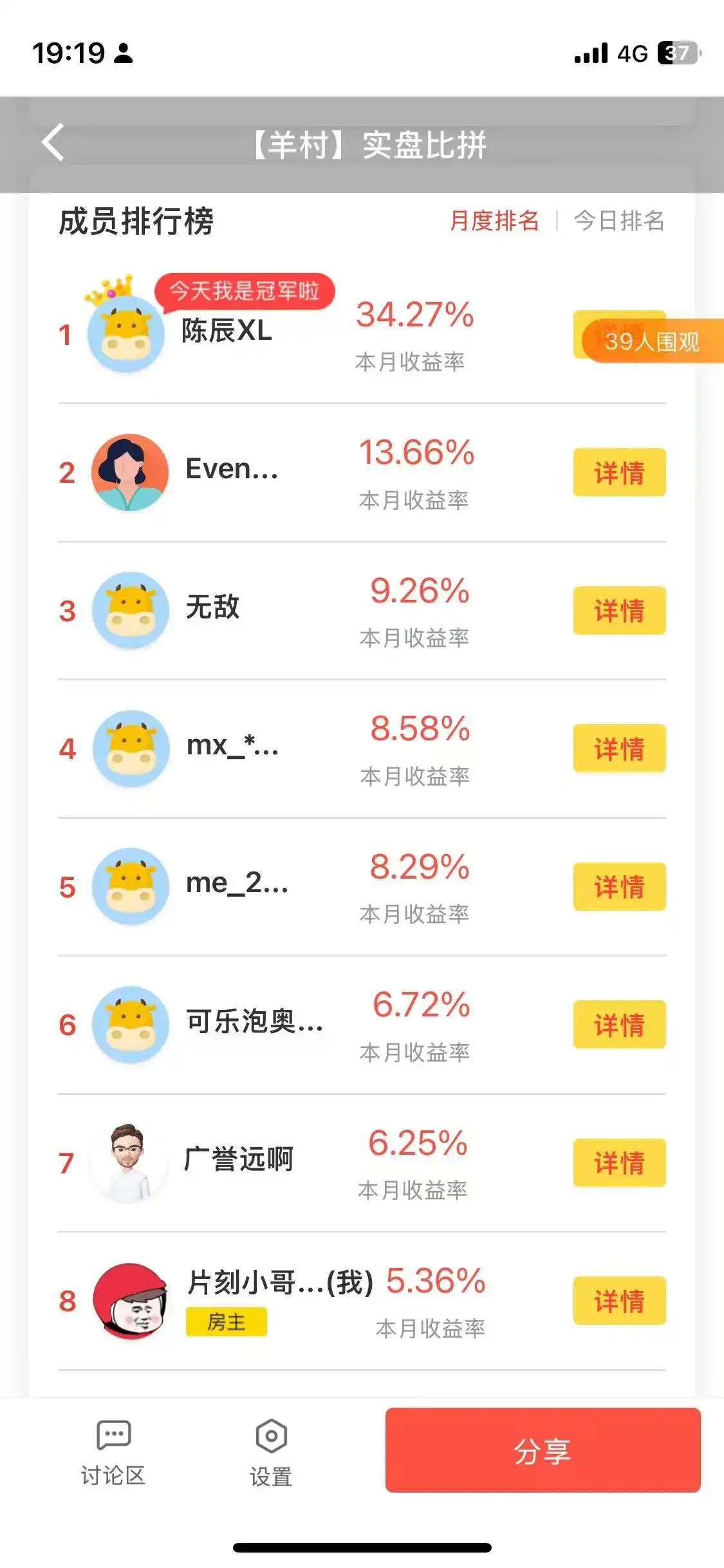
Task: Tap the 分享 share button
Action: point(543,1450)
